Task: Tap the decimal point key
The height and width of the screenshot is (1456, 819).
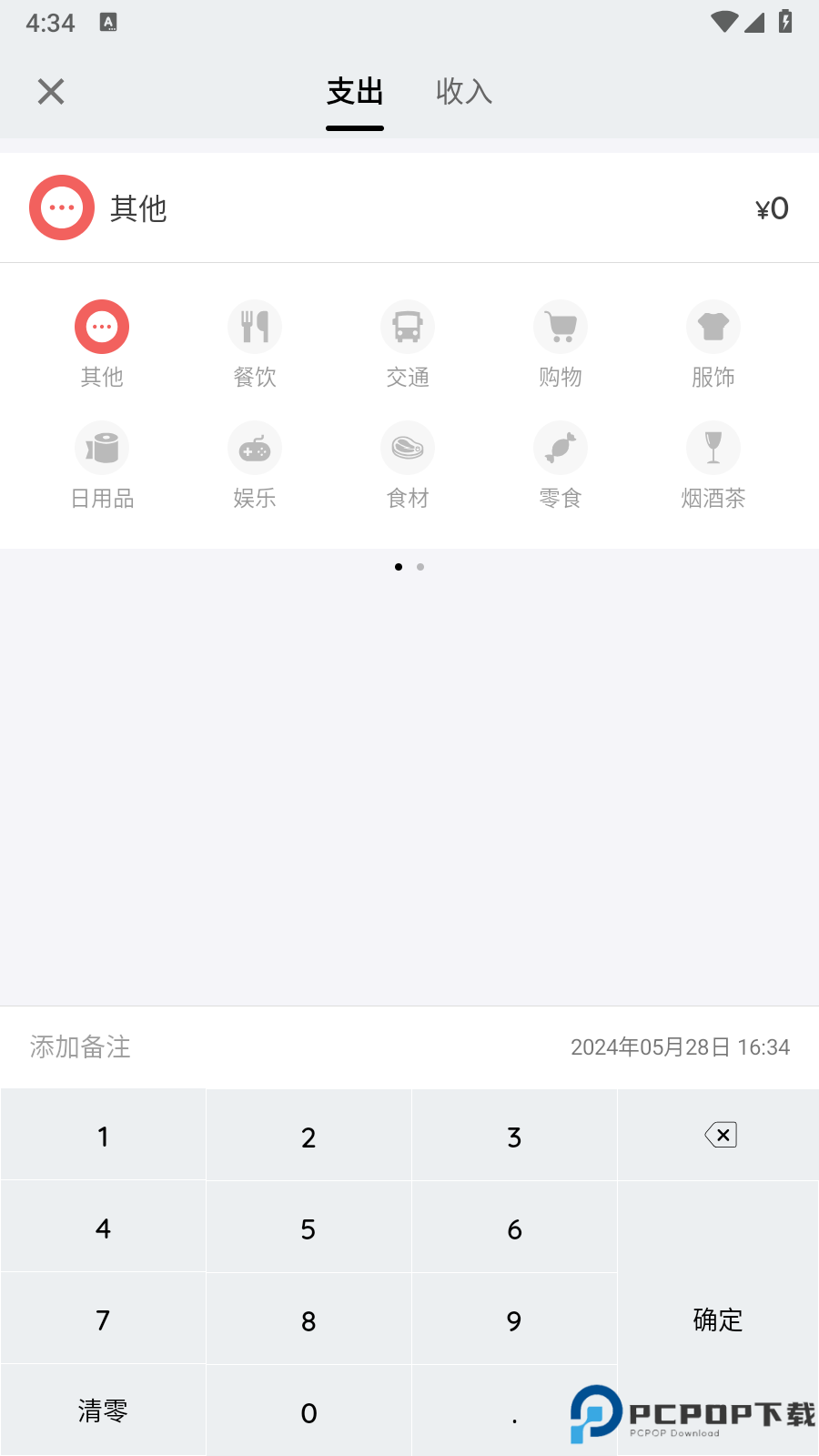Action: pos(514,1411)
